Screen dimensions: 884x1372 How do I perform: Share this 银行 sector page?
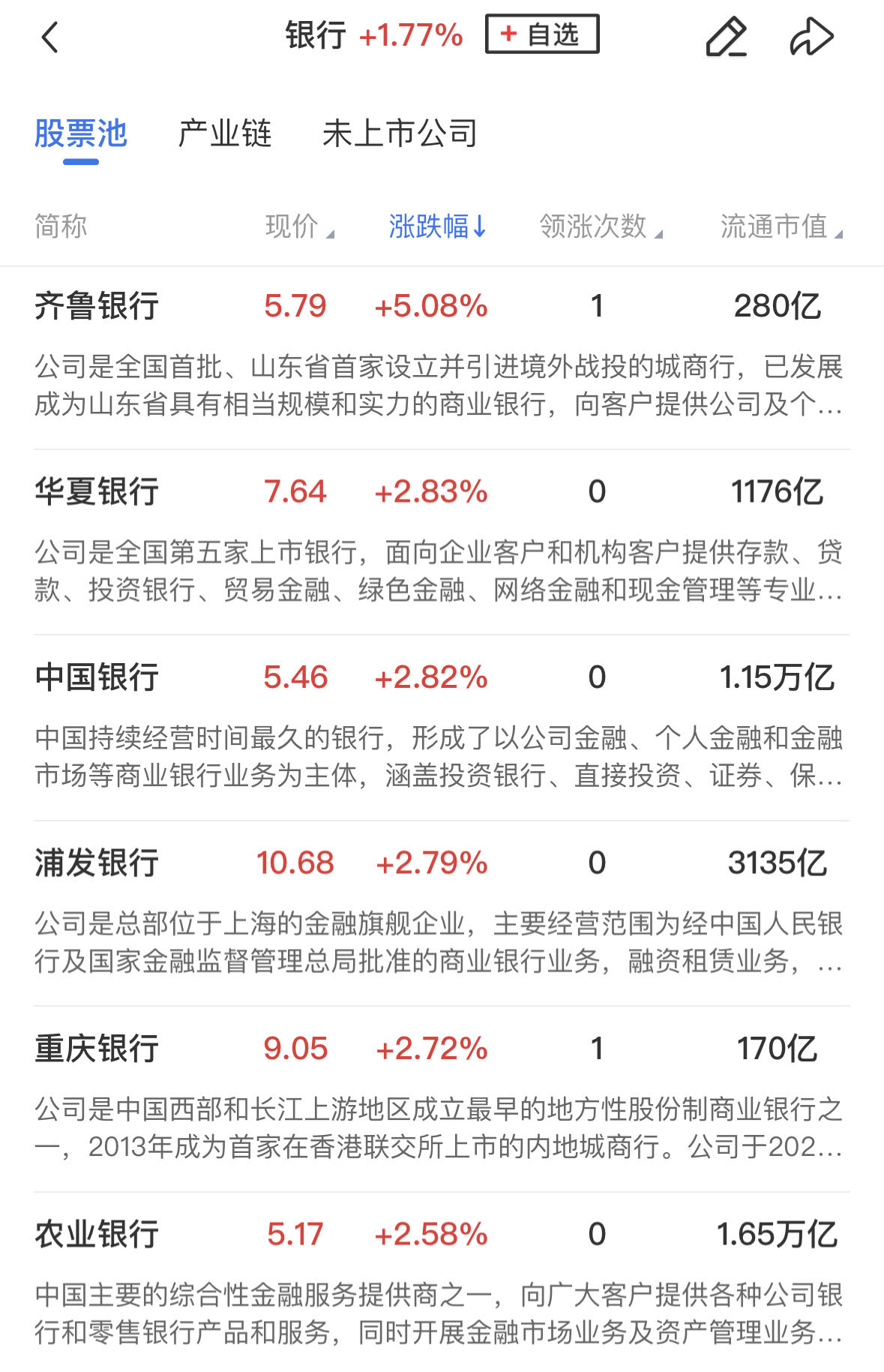click(x=811, y=37)
